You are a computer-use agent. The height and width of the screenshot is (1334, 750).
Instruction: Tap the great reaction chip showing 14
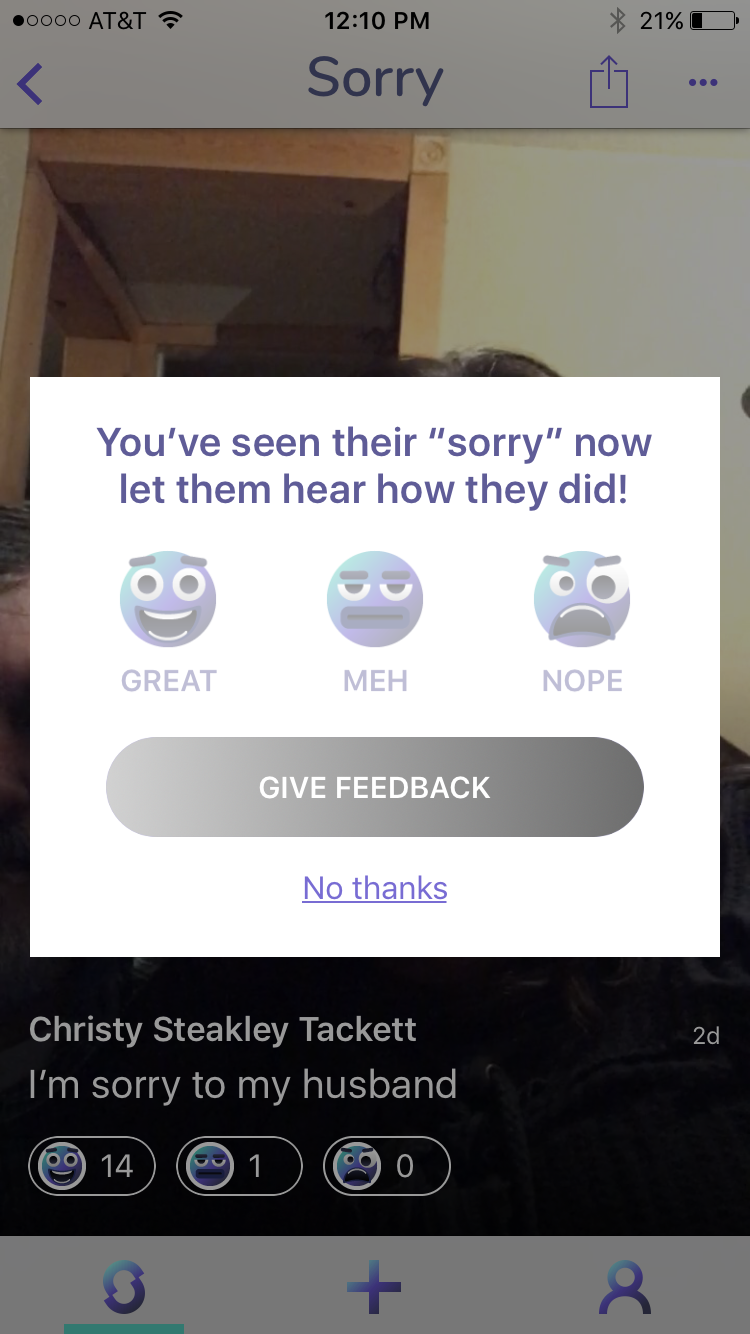92,1166
